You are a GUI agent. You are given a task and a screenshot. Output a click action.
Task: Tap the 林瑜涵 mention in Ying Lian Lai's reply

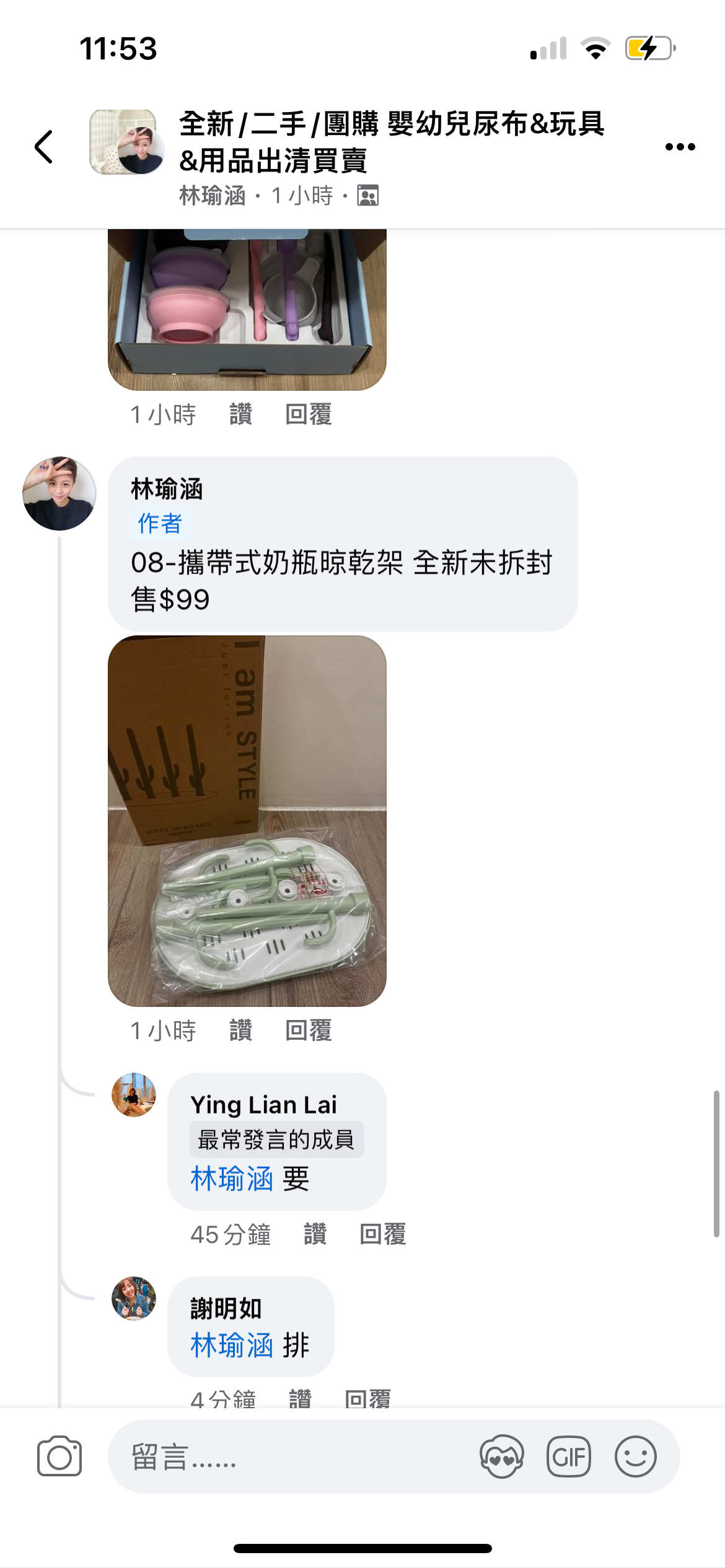pos(231,1178)
